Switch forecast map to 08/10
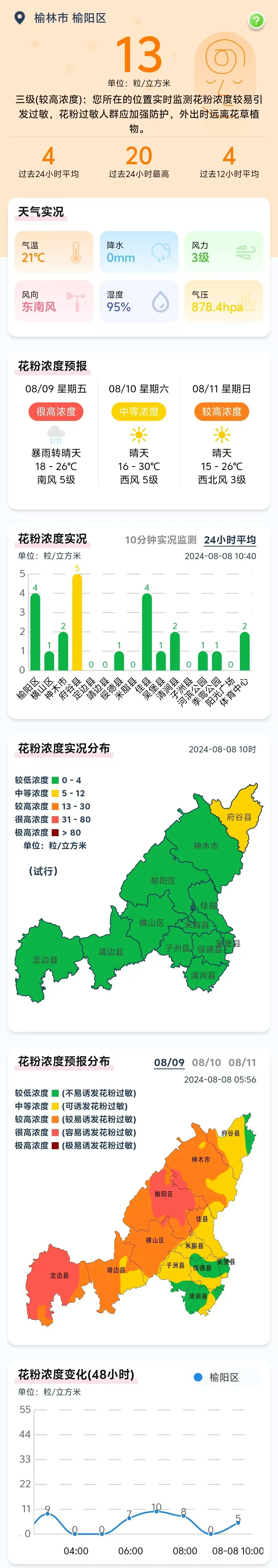Viewport: 278px width, 1568px height. tap(206, 1062)
